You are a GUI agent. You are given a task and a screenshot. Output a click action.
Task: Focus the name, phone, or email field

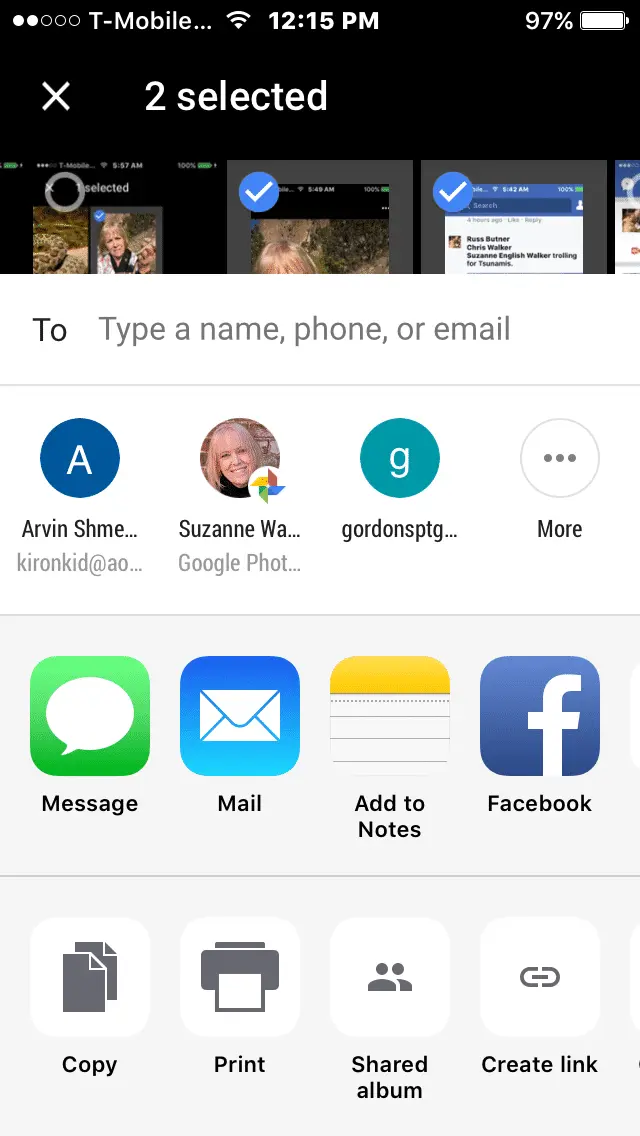pos(304,329)
